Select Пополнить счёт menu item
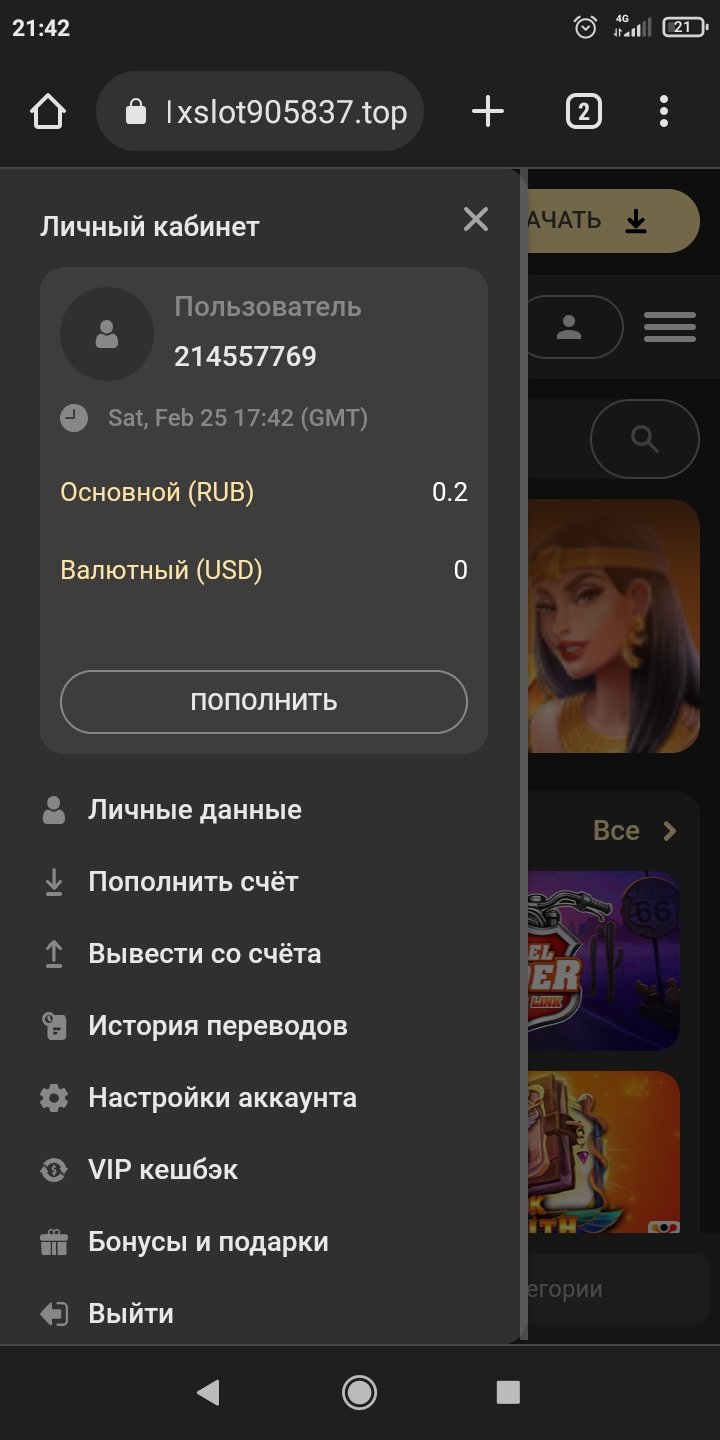The image size is (720, 1440). [x=193, y=882]
